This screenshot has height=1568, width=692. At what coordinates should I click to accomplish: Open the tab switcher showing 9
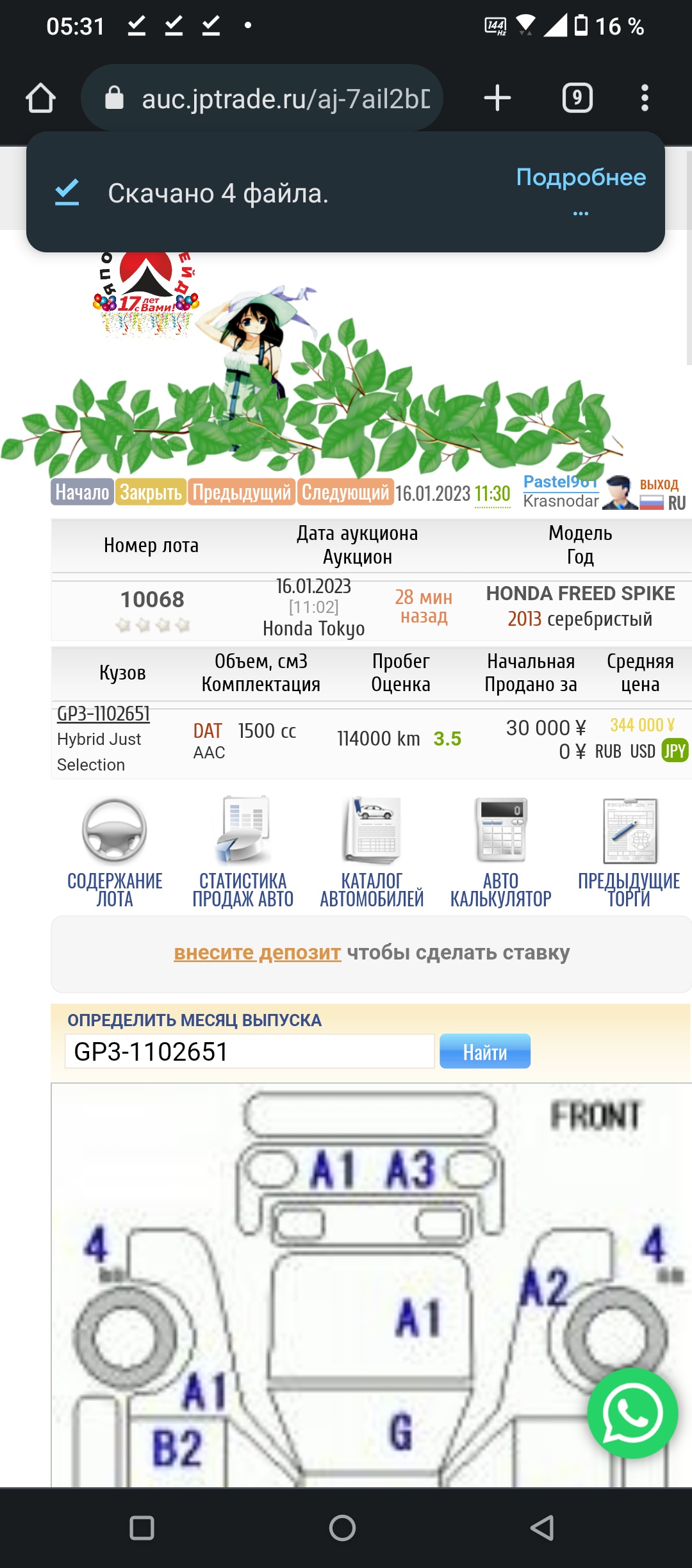click(x=577, y=98)
